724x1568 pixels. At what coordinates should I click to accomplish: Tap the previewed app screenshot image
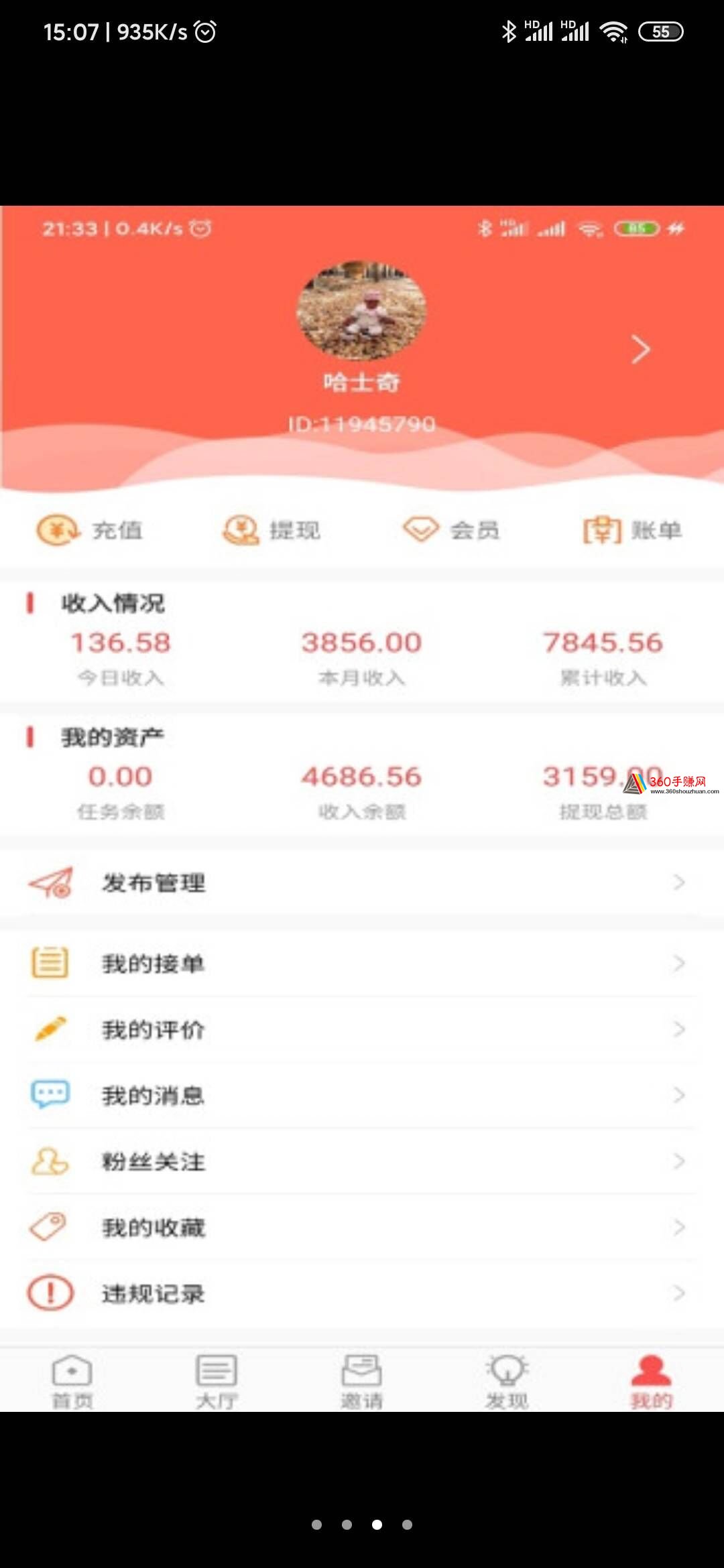(x=362, y=809)
